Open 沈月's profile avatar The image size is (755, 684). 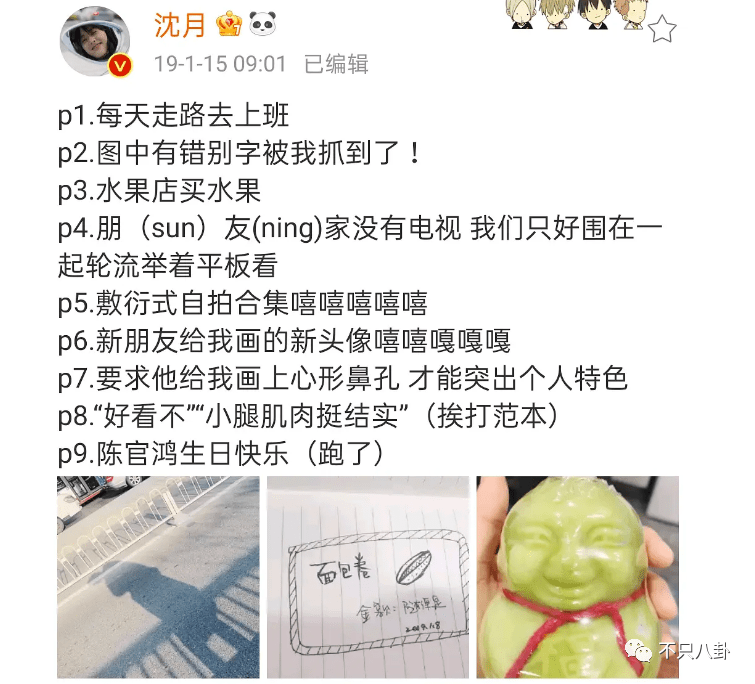(x=95, y=42)
